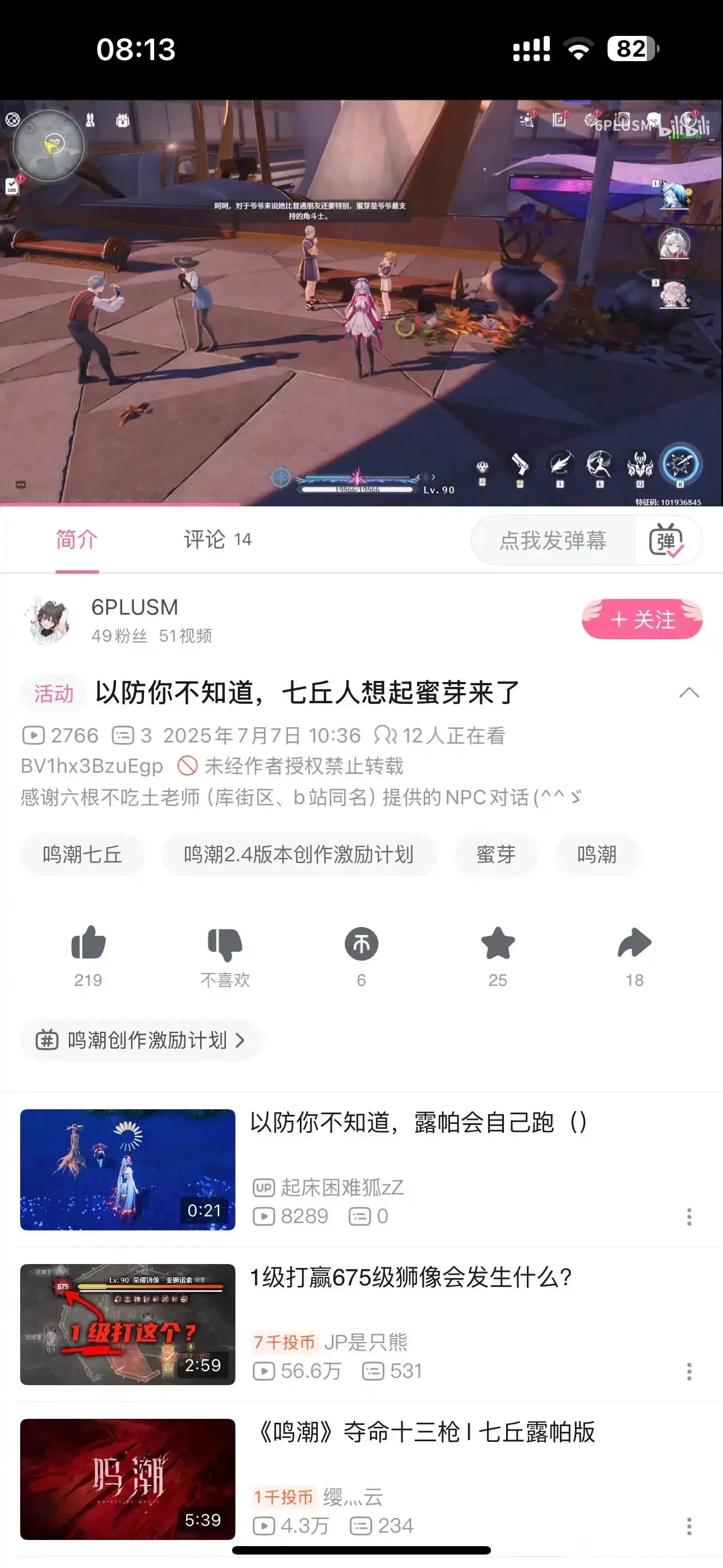Open video 1级打赢675级狮像会发生什么
This screenshot has height=1568, width=723.
point(411,1277)
